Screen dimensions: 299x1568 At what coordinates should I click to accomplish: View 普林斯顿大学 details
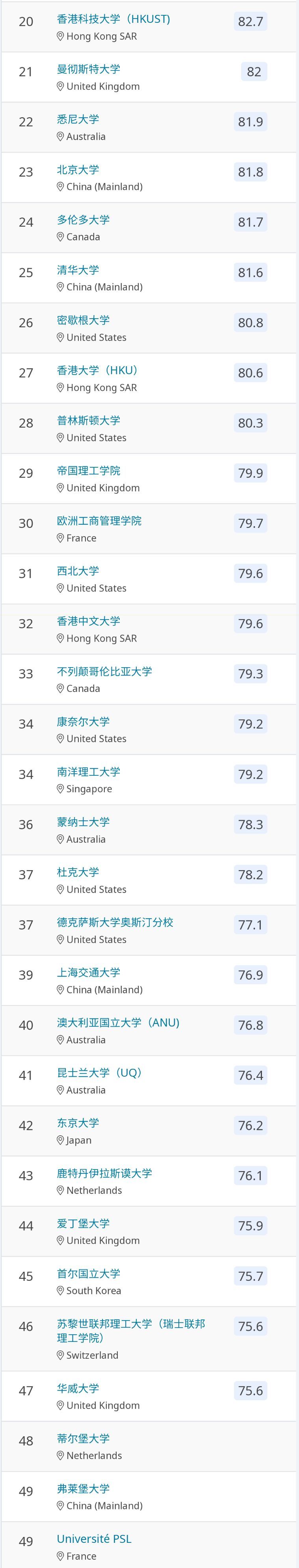click(x=88, y=421)
